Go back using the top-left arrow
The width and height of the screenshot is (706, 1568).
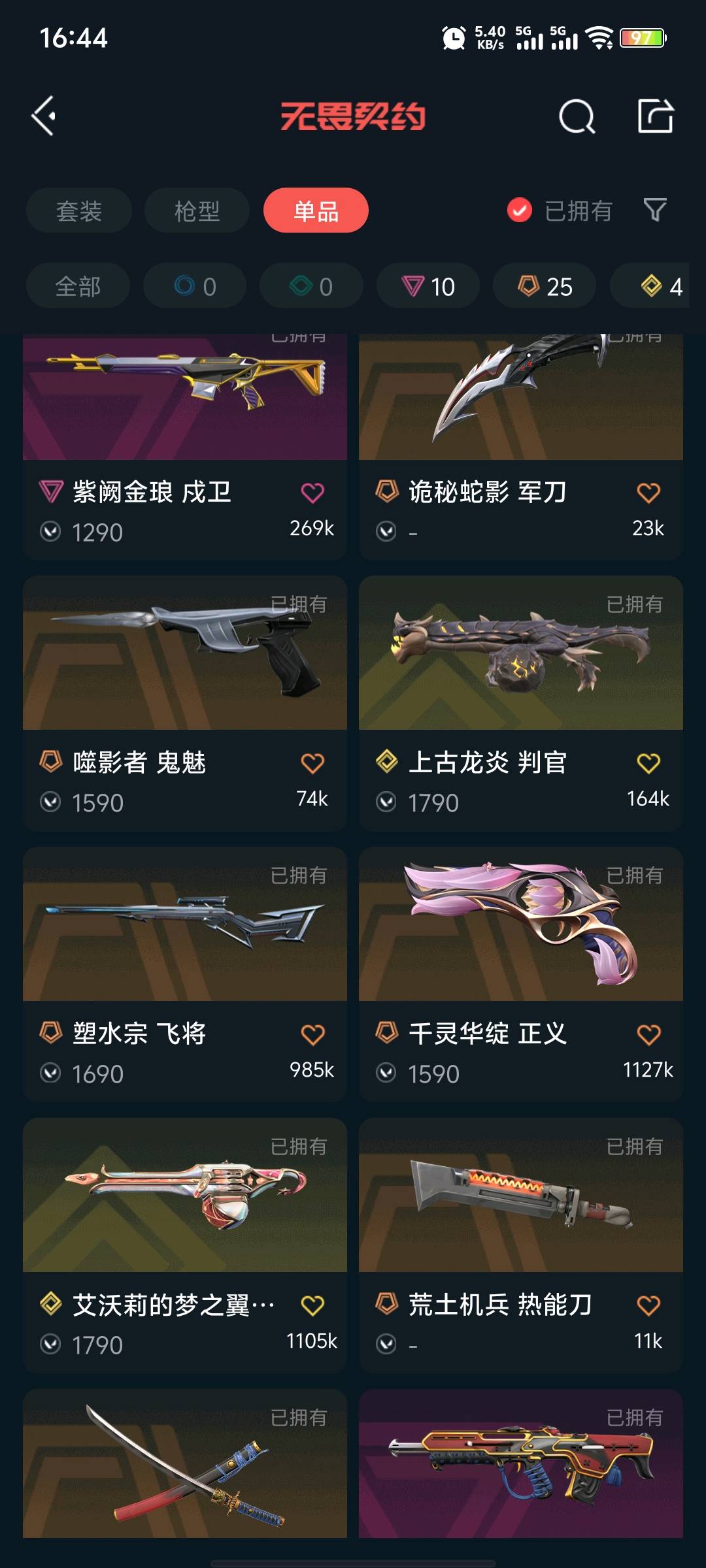pos(44,116)
